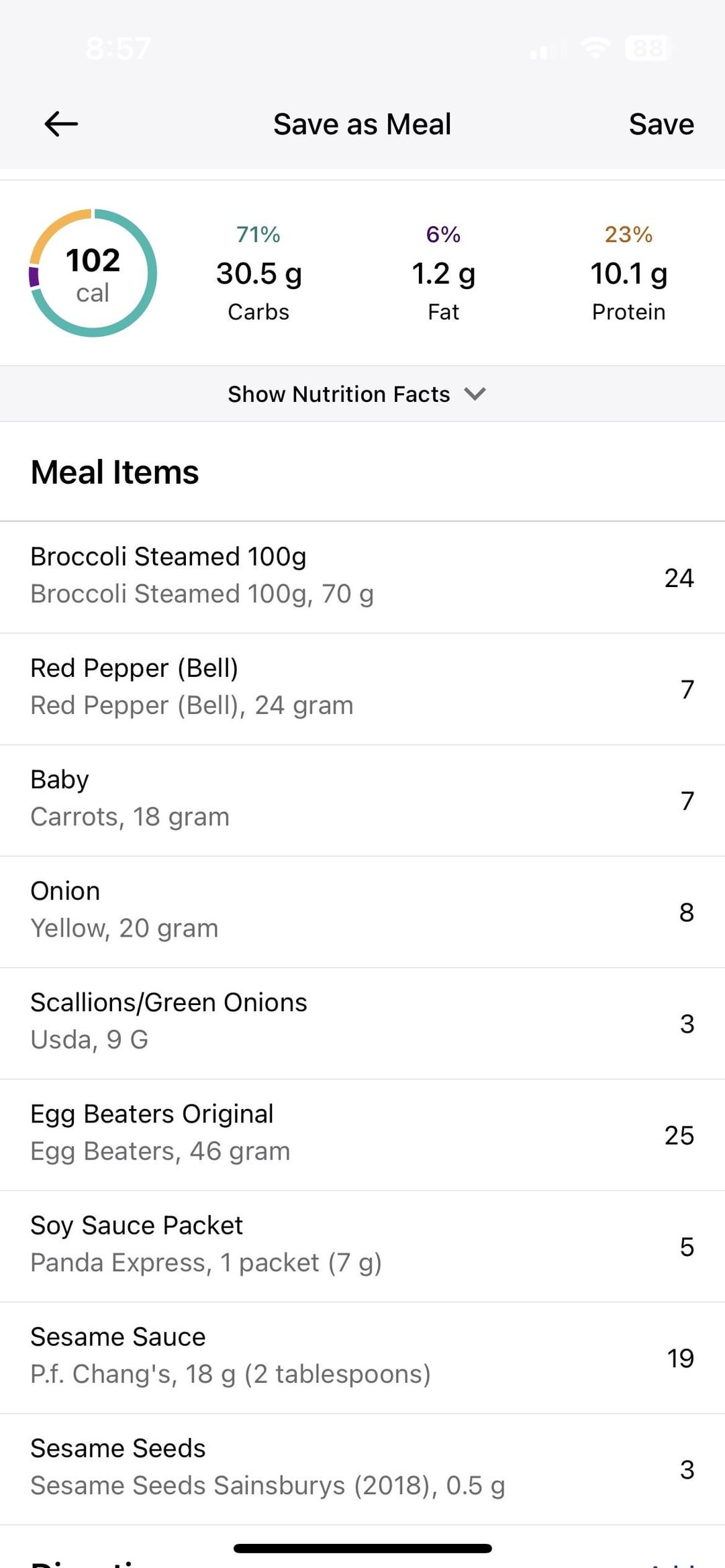The width and height of the screenshot is (725, 1568).
Task: Select the Baby Carrots item
Action: [x=362, y=800]
